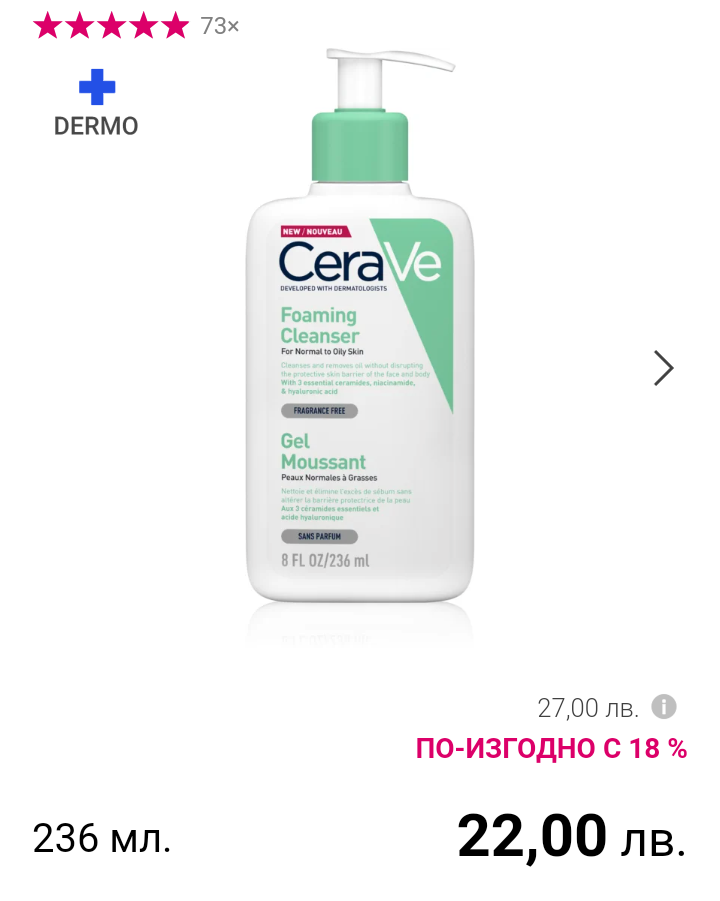
Task: Open the CeraVe product photo full screen
Action: pos(360,340)
